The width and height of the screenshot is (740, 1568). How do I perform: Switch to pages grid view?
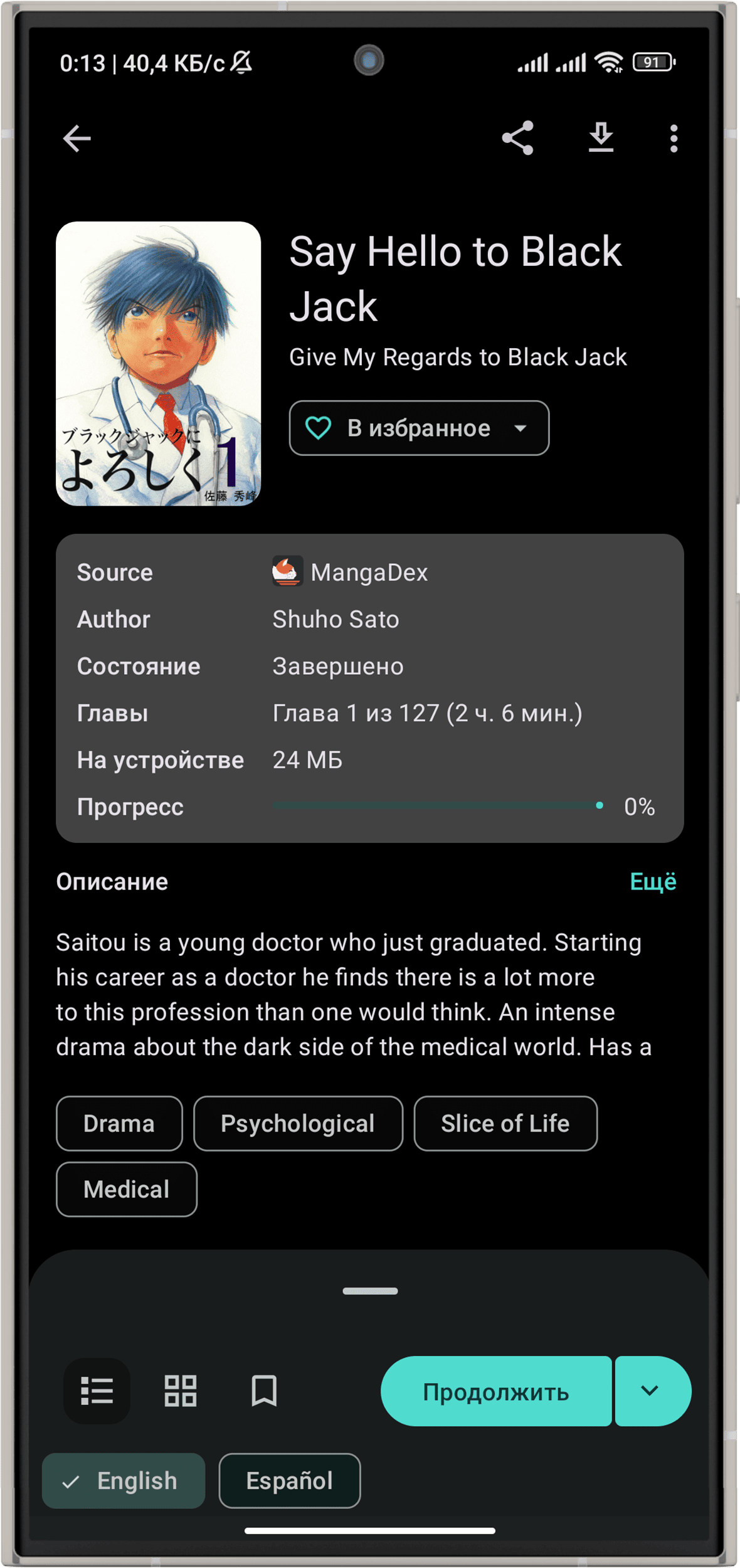(181, 1391)
